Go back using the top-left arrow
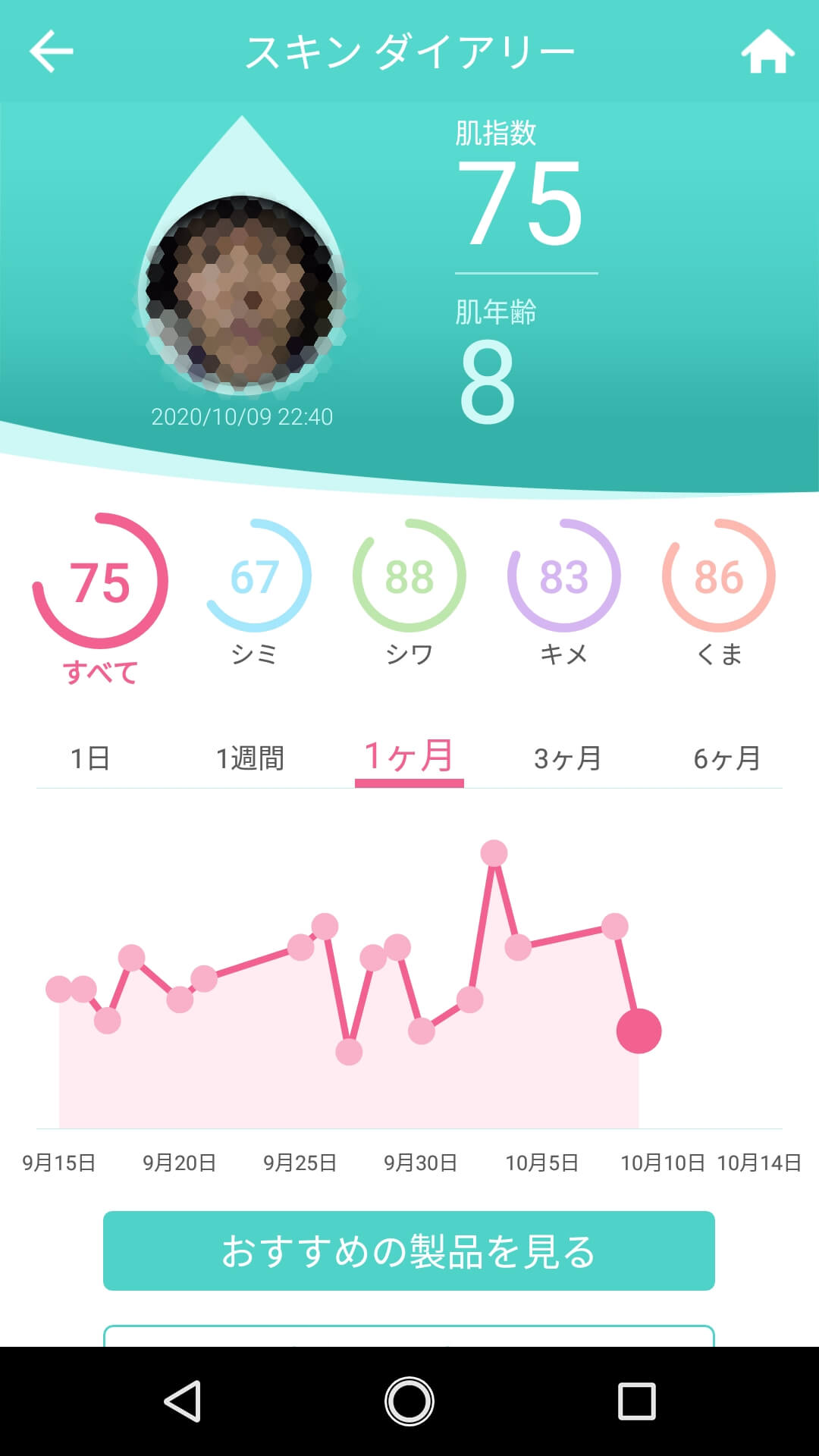This screenshot has height=1456, width=819. 52,52
